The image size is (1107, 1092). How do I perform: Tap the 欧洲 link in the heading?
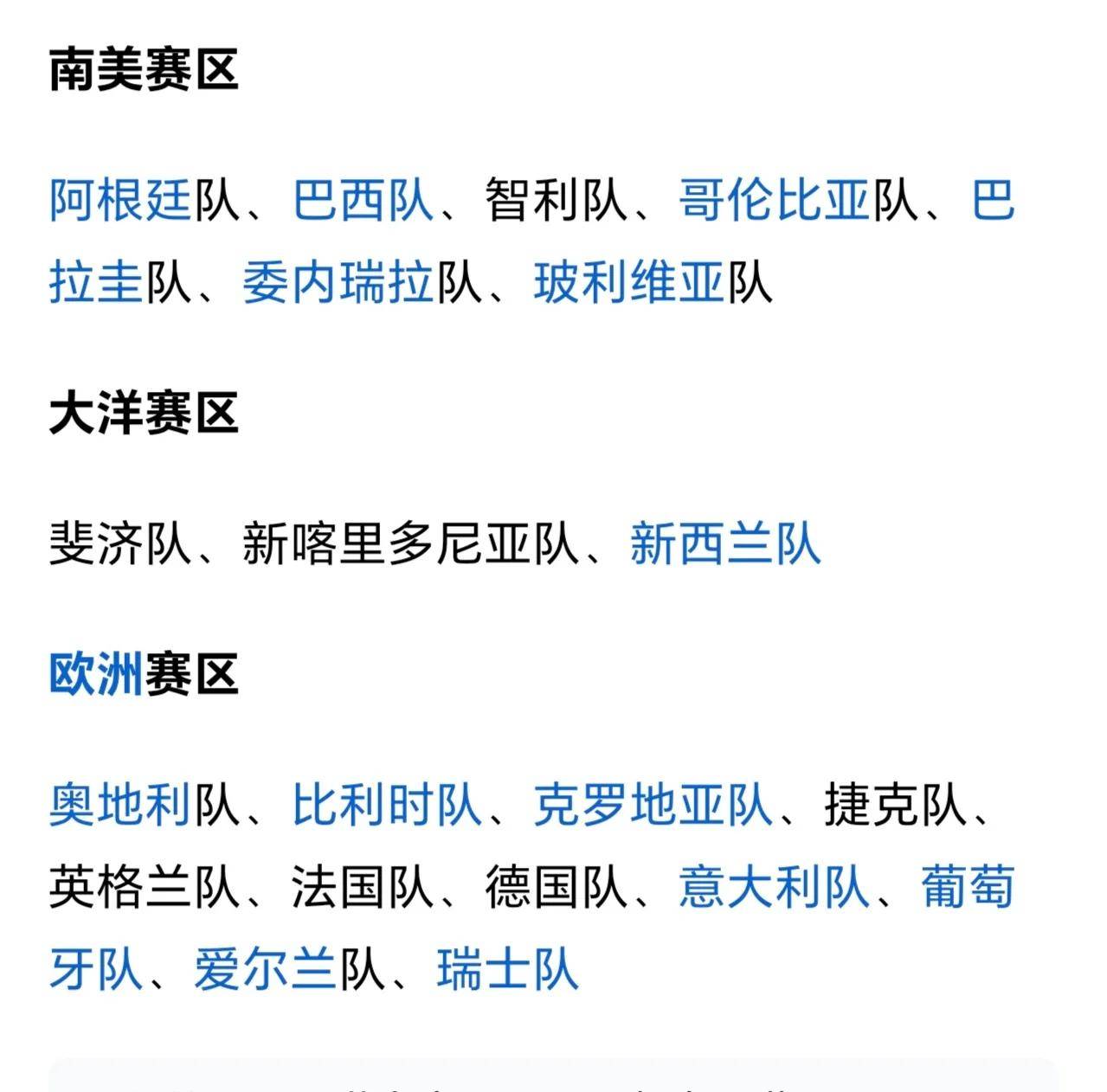coord(95,674)
